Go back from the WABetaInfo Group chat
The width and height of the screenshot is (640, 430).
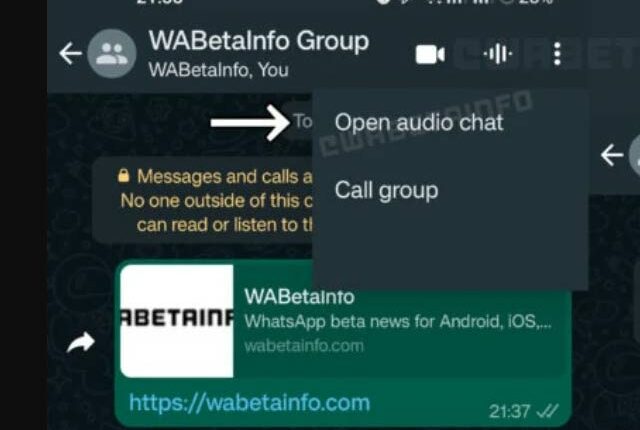pyautogui.click(x=70, y=53)
